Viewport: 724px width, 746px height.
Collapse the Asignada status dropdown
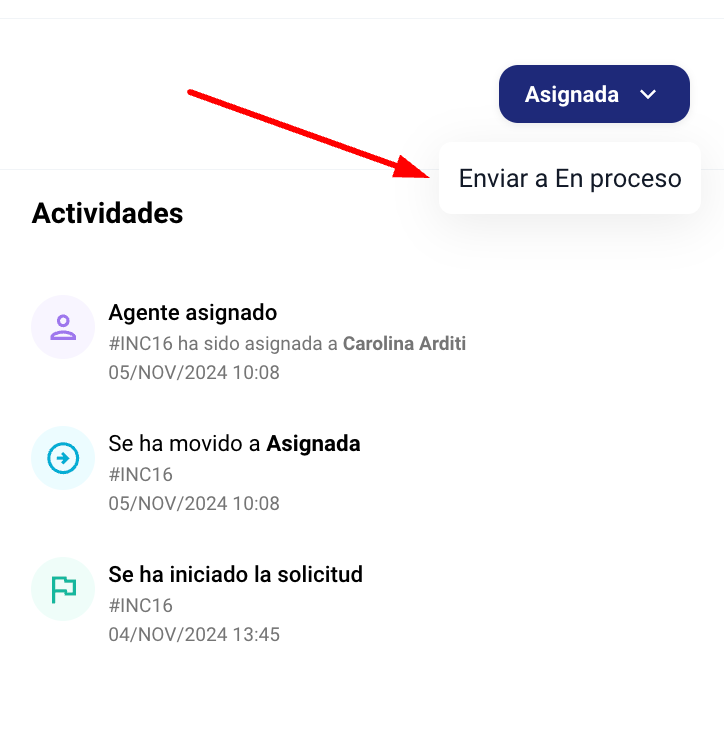pyautogui.click(x=594, y=94)
